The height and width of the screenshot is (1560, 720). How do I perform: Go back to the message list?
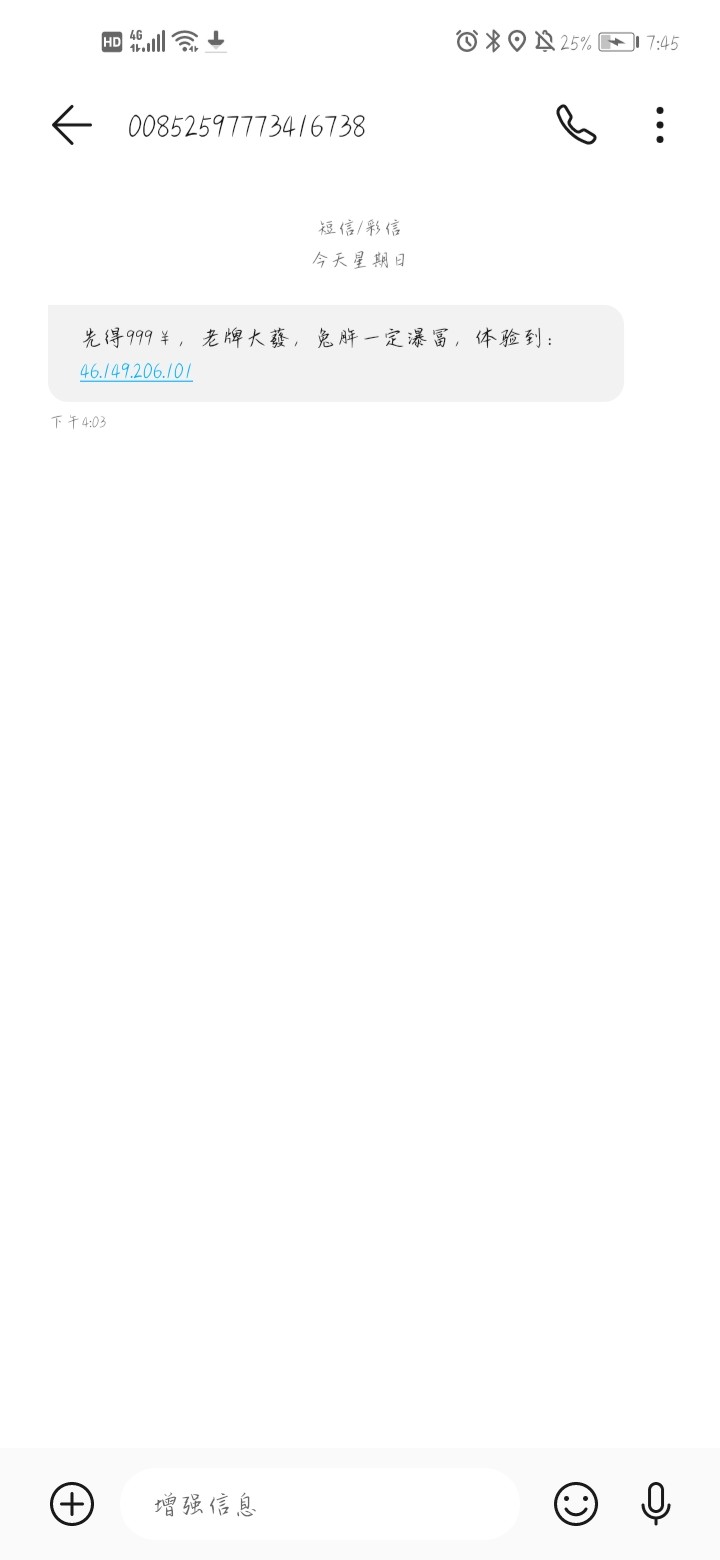(x=71, y=126)
